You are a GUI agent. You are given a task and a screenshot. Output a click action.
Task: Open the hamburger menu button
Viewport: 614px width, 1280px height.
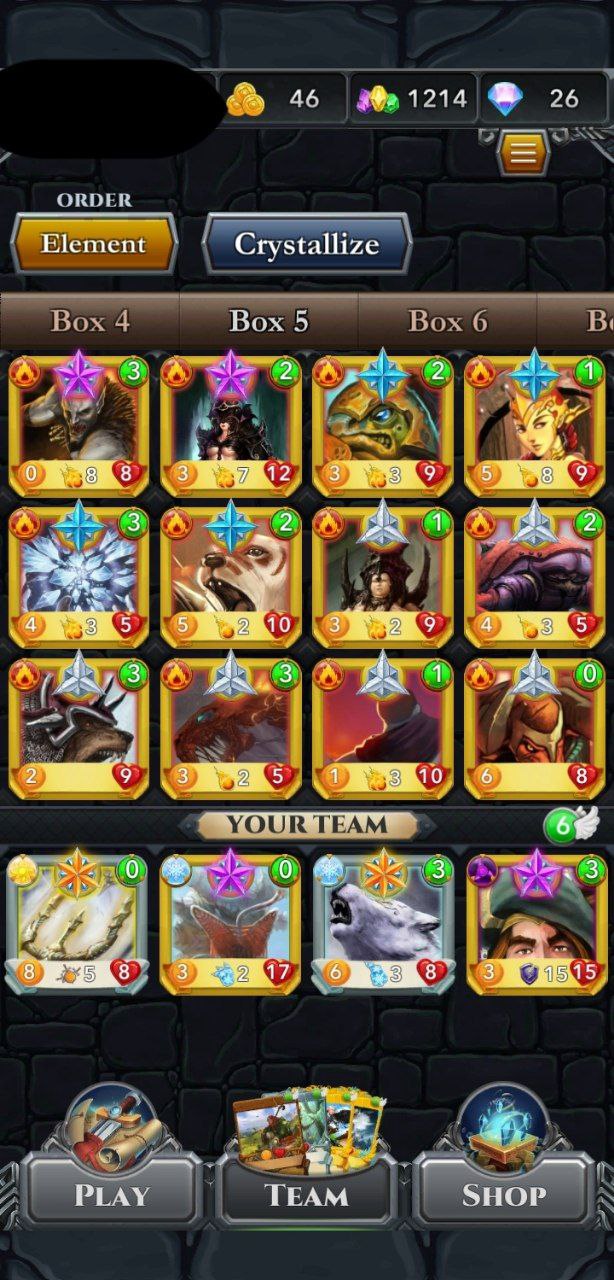(523, 153)
